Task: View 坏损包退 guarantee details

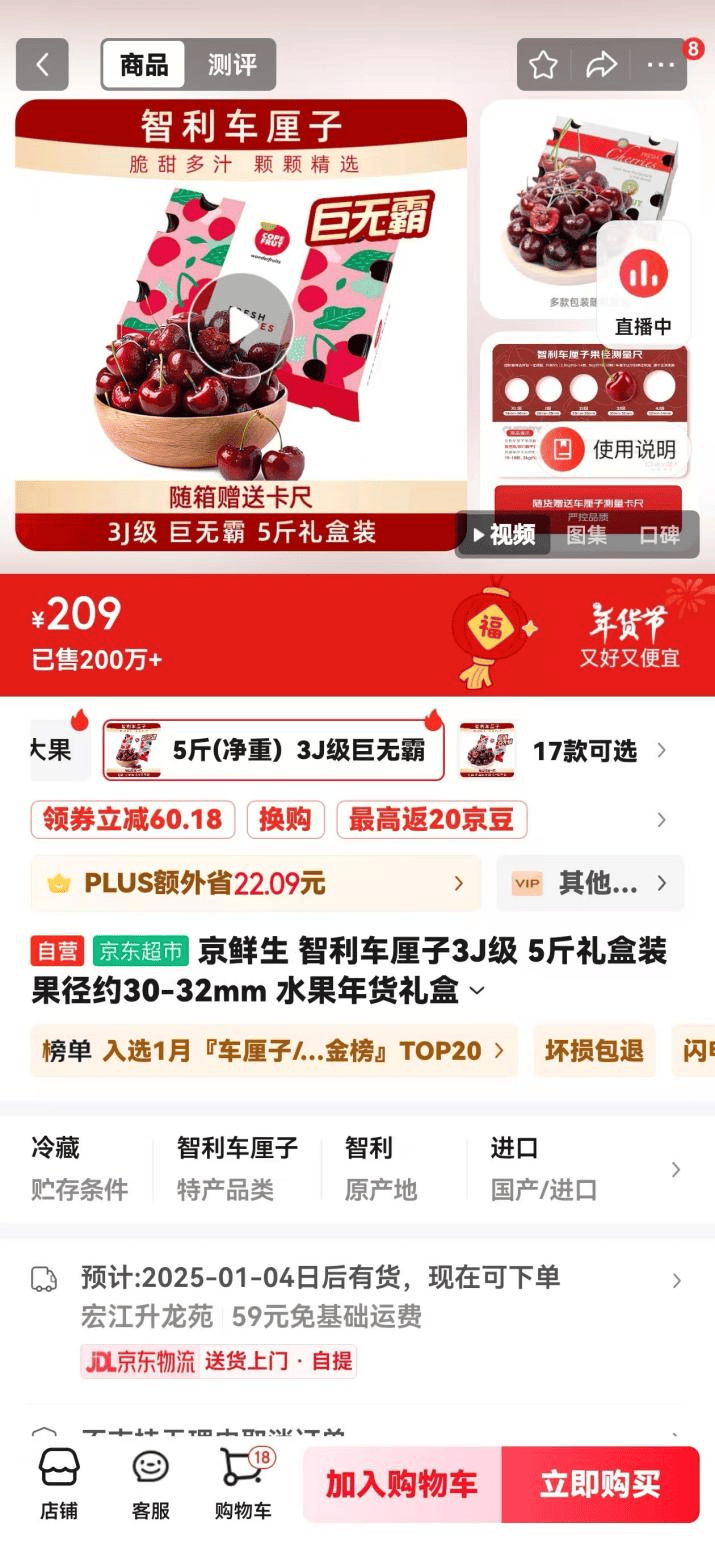Action: pyautogui.click(x=593, y=1051)
